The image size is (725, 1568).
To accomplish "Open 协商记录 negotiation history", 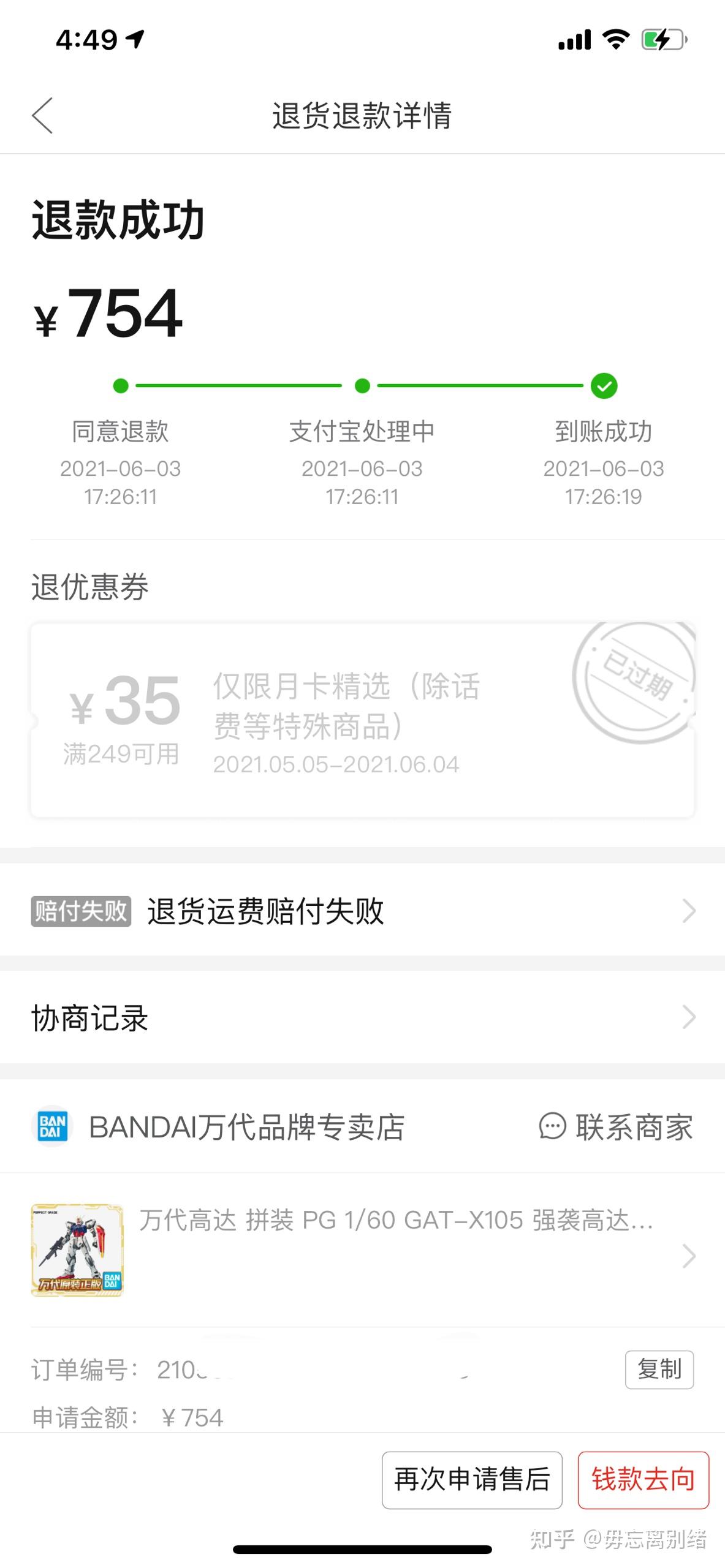I will (362, 1017).
